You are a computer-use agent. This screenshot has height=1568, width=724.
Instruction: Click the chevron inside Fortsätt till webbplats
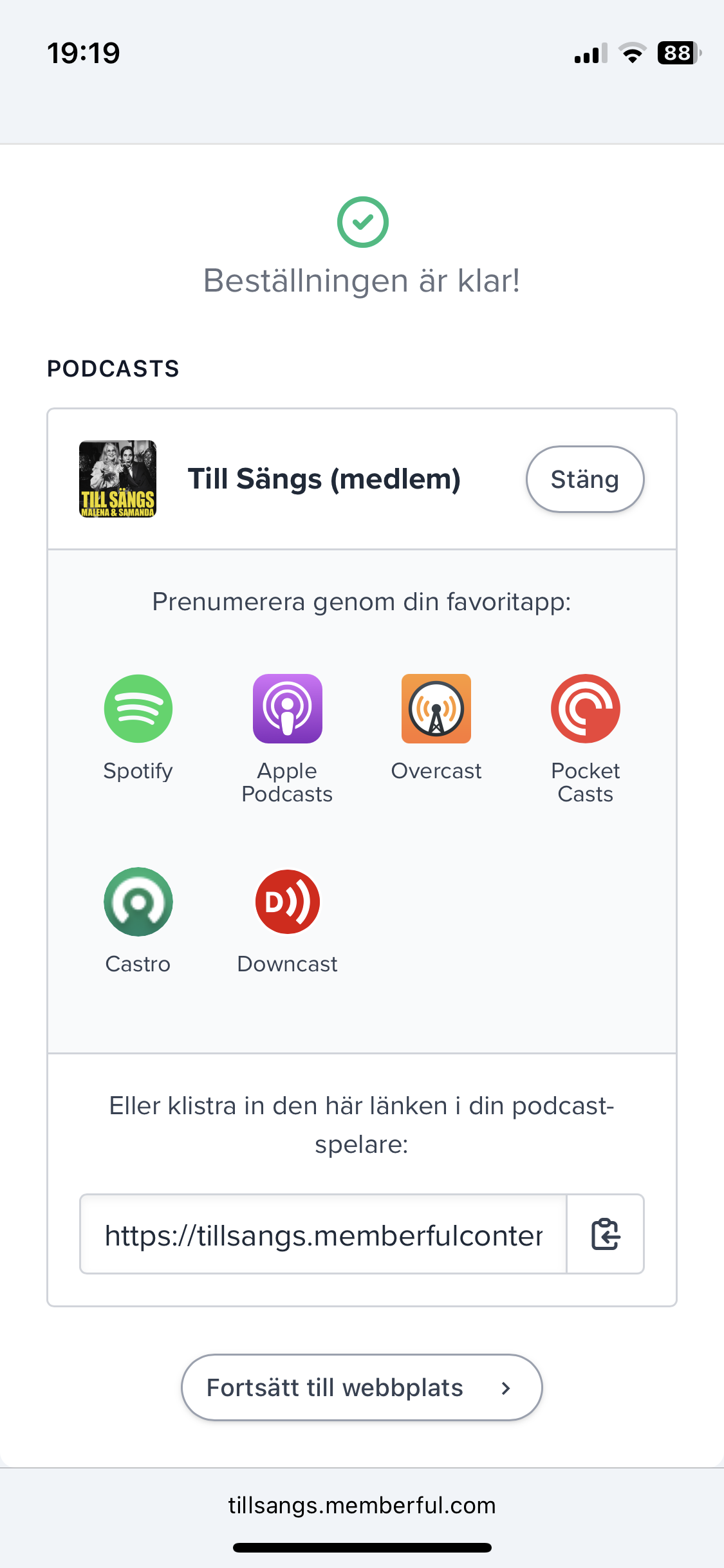(x=506, y=1387)
